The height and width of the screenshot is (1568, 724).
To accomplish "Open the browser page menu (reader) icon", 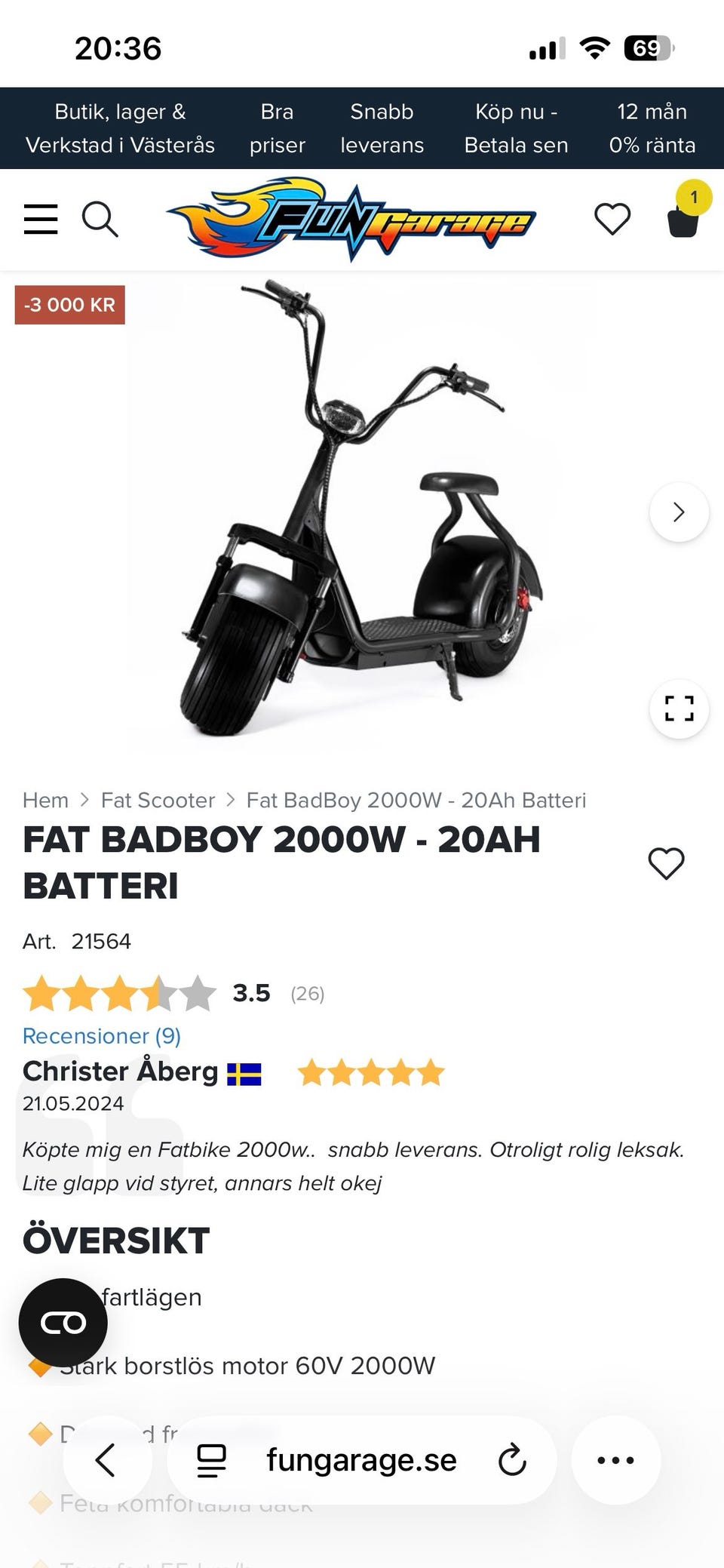I will tap(211, 1460).
